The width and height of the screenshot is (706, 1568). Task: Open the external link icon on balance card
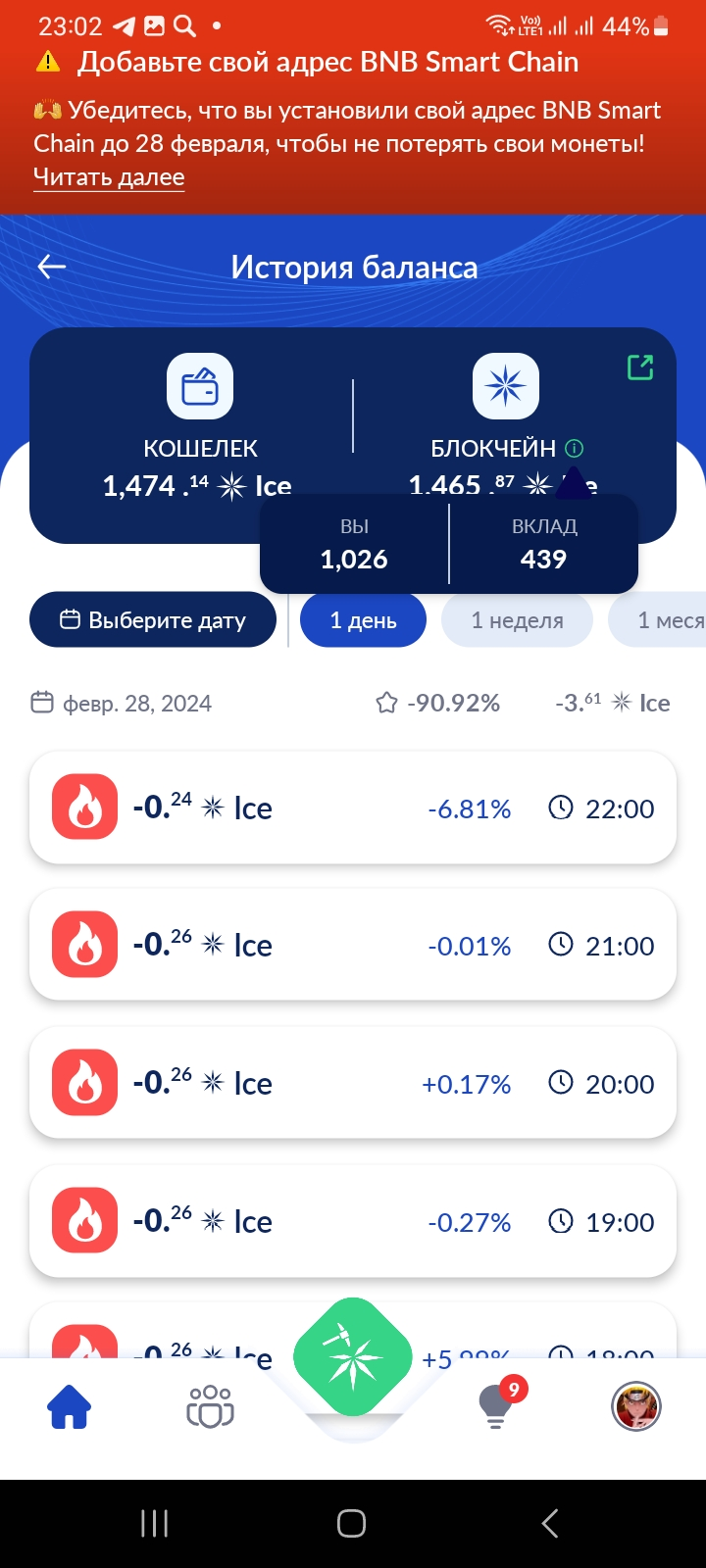(640, 367)
